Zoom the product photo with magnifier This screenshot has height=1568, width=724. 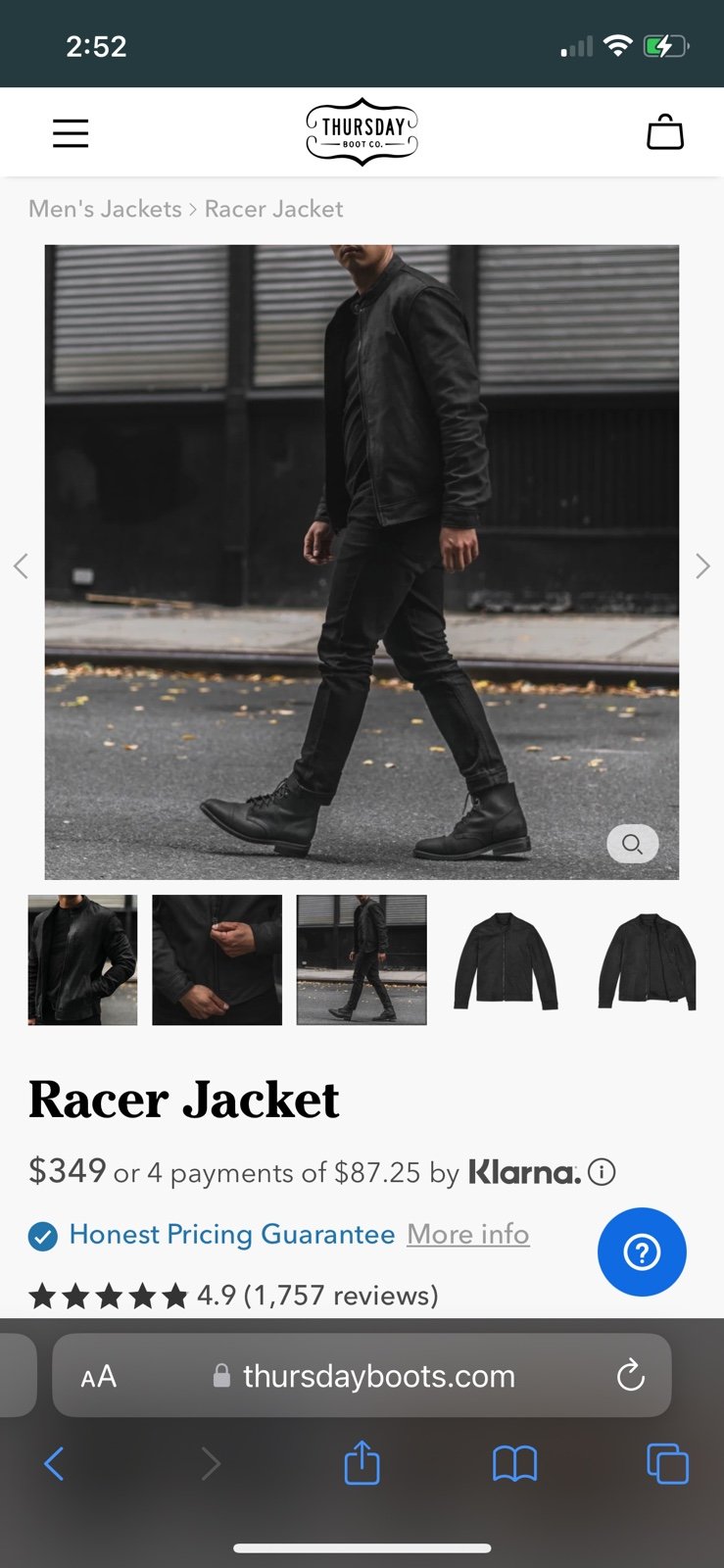[633, 844]
